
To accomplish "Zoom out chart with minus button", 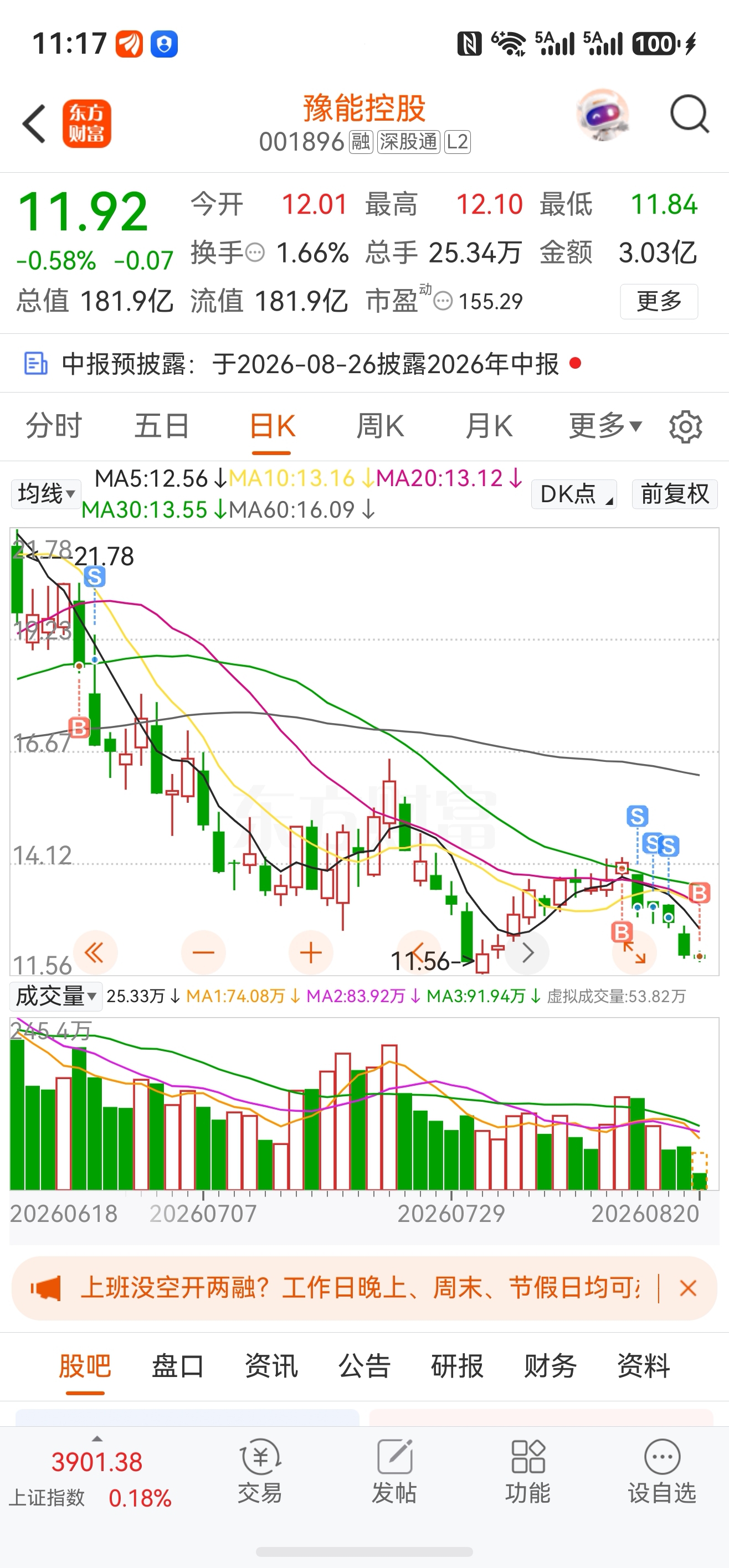I will 203,953.
